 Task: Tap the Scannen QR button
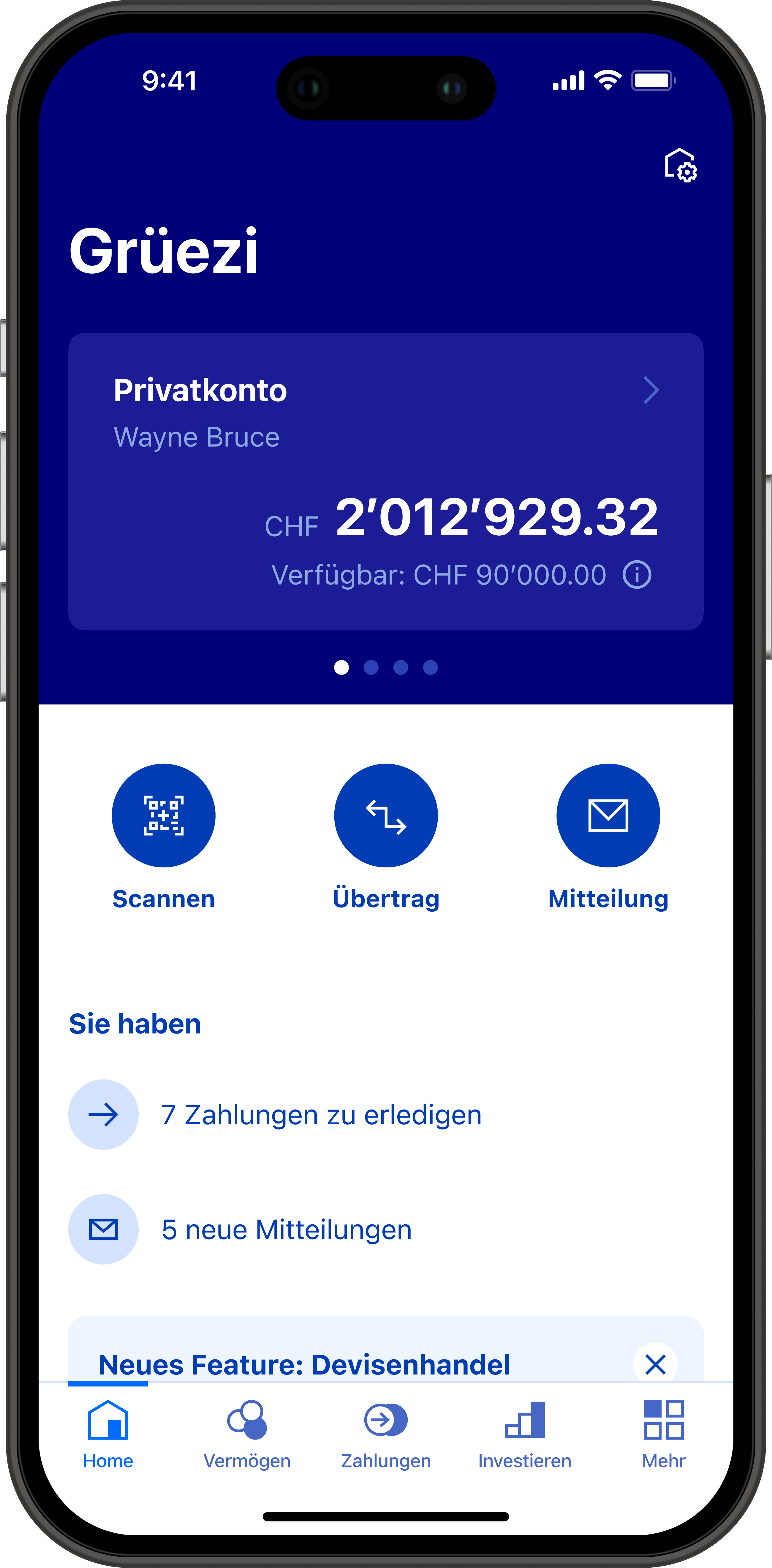coord(163,816)
